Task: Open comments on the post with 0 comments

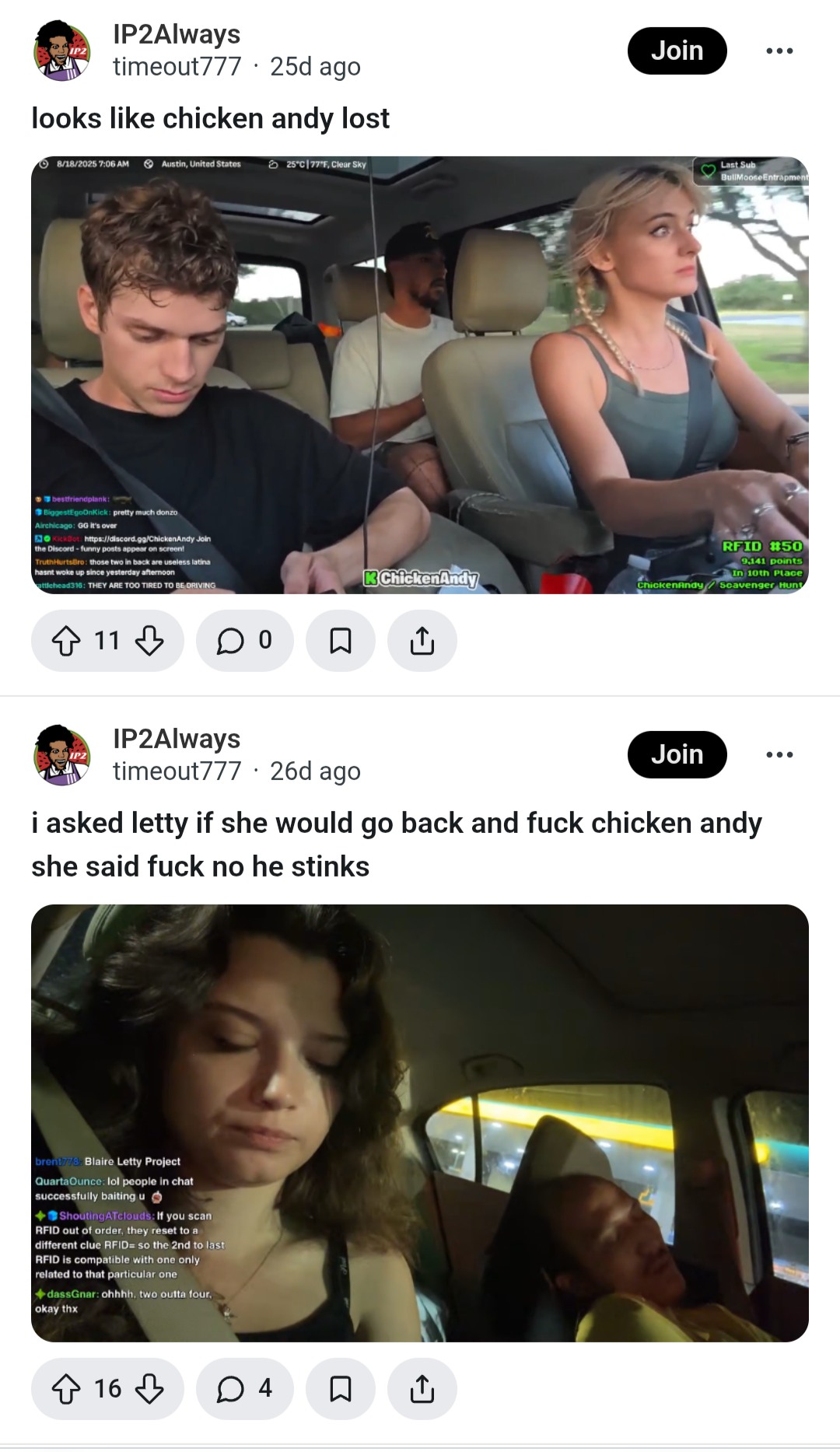Action: point(244,641)
